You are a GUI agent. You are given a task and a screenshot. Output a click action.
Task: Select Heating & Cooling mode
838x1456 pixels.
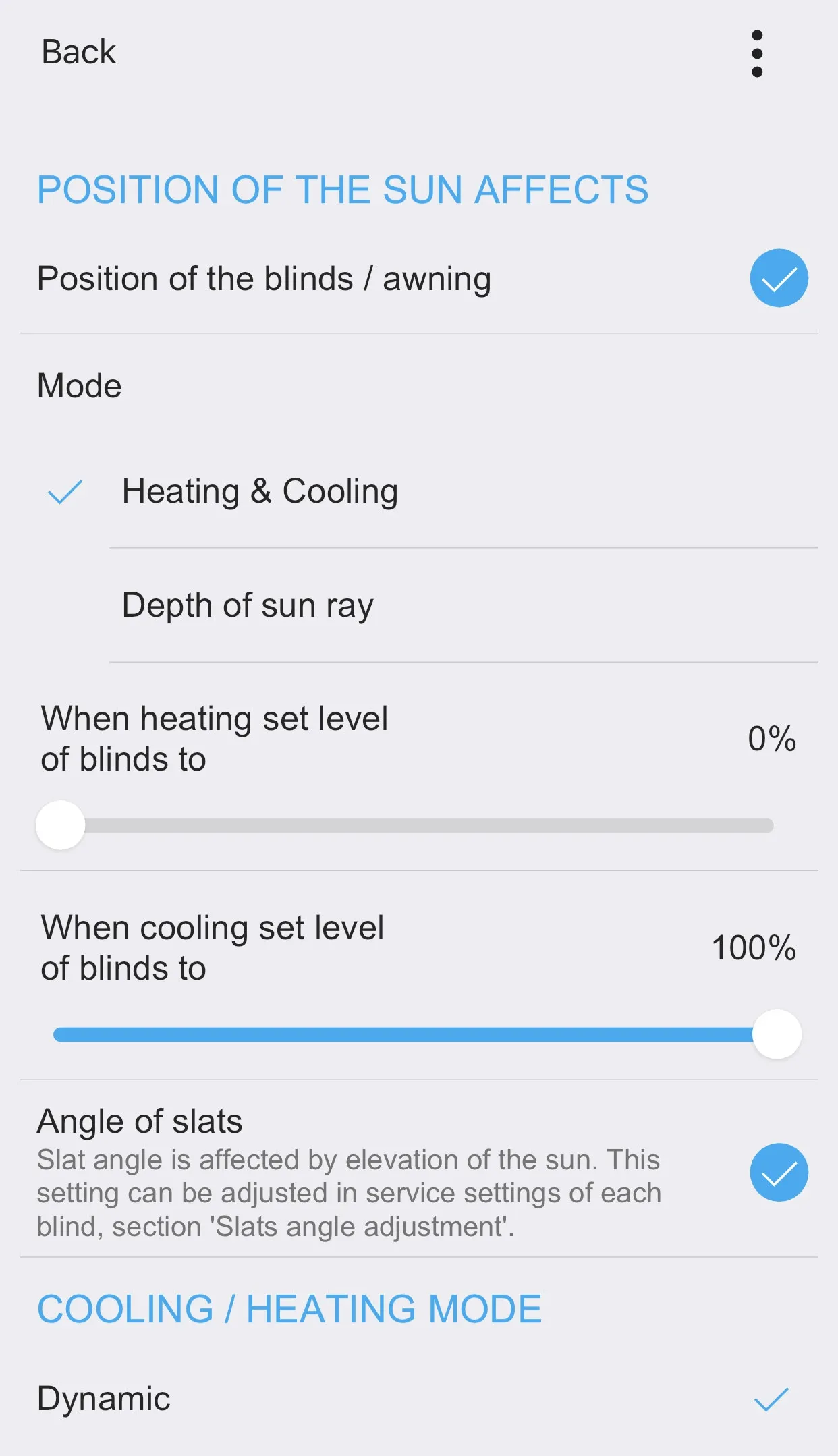tap(260, 491)
